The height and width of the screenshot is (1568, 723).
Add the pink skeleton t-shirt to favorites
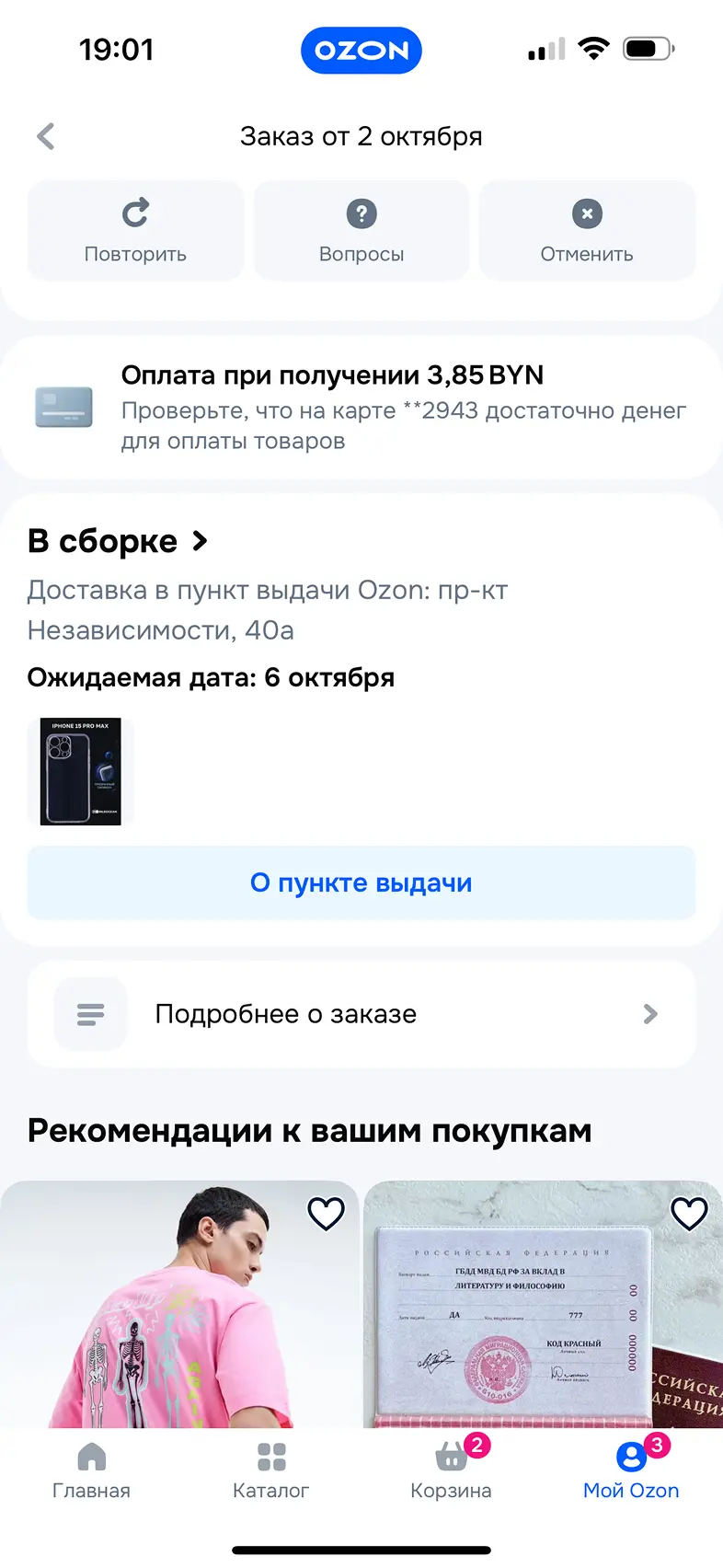pyautogui.click(x=326, y=1214)
